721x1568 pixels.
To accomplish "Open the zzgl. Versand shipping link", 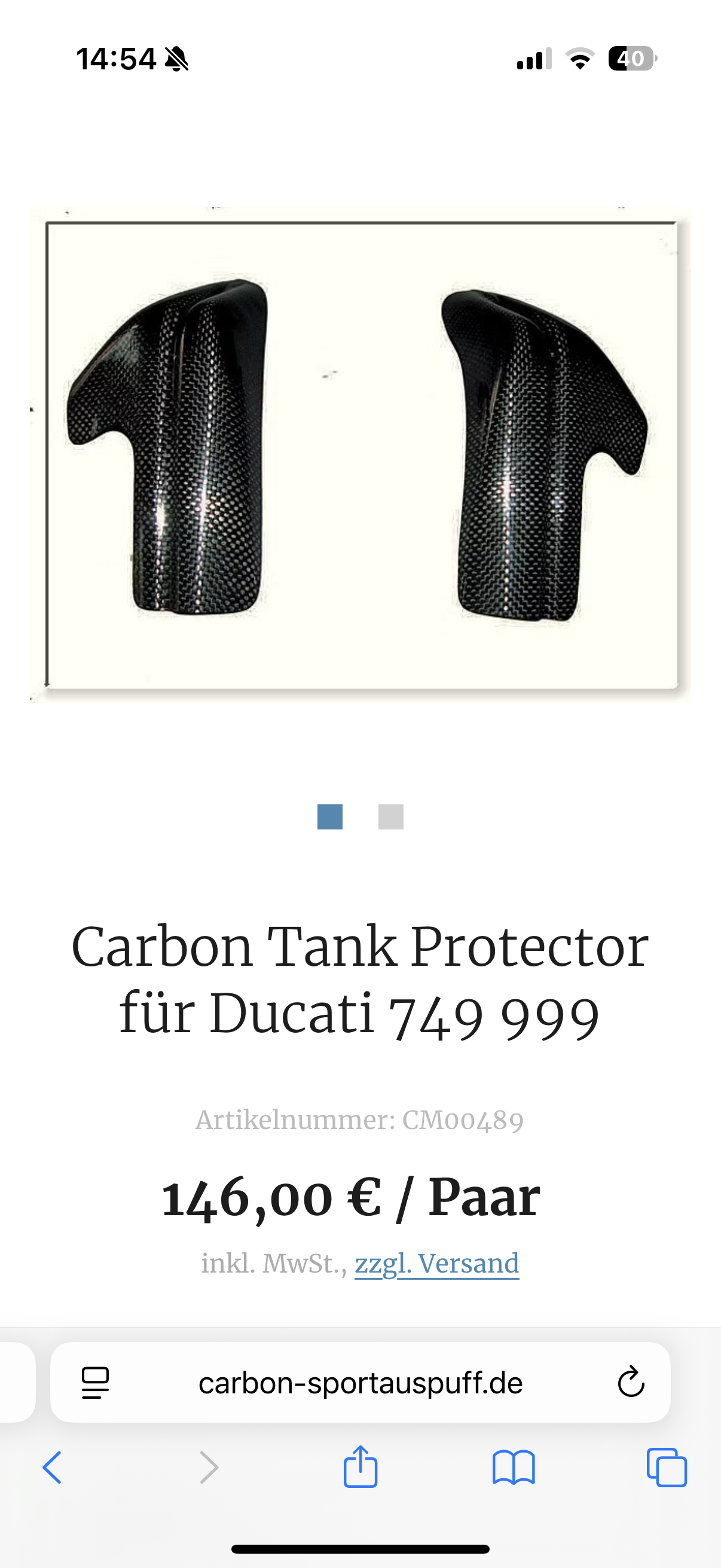I will click(437, 1264).
